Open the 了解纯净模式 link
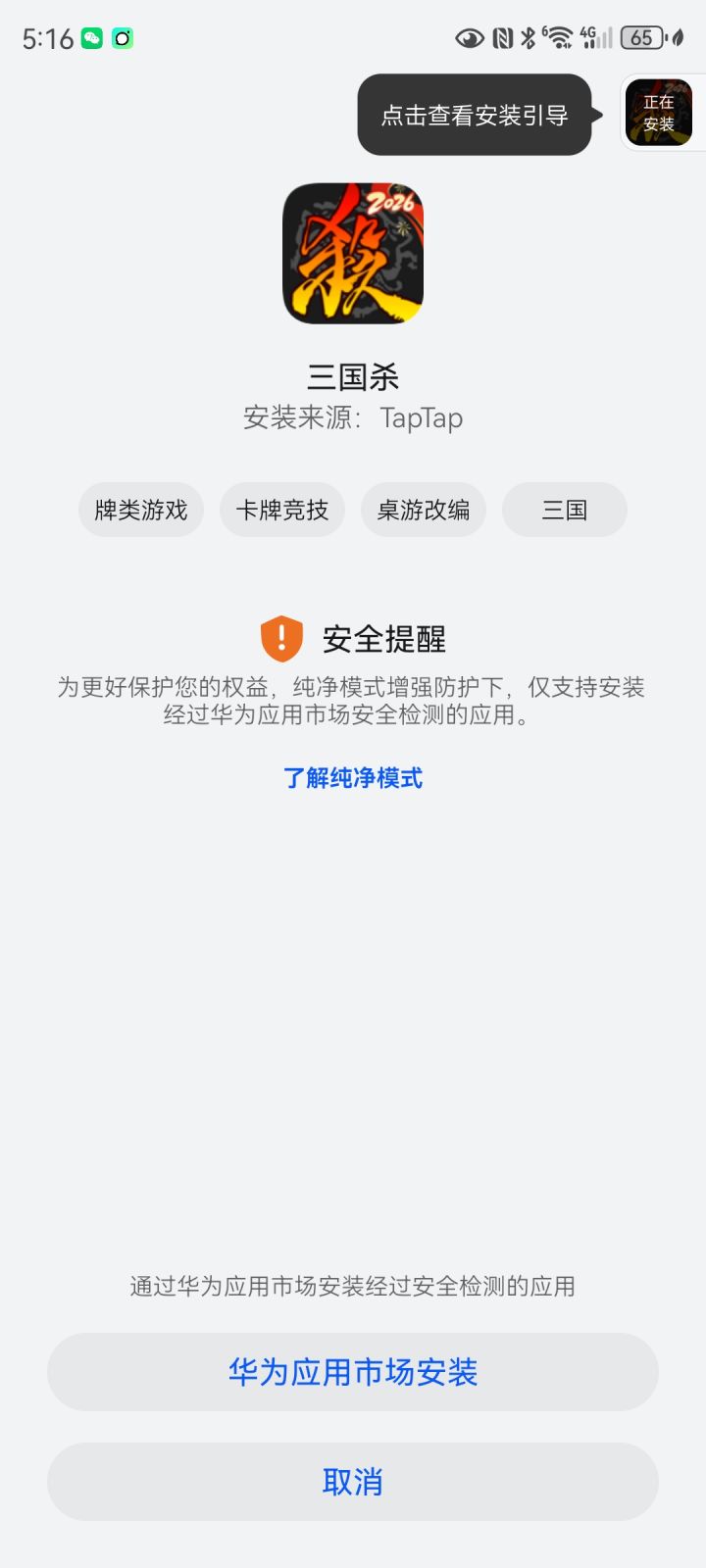This screenshot has height=1568, width=706. [x=352, y=778]
